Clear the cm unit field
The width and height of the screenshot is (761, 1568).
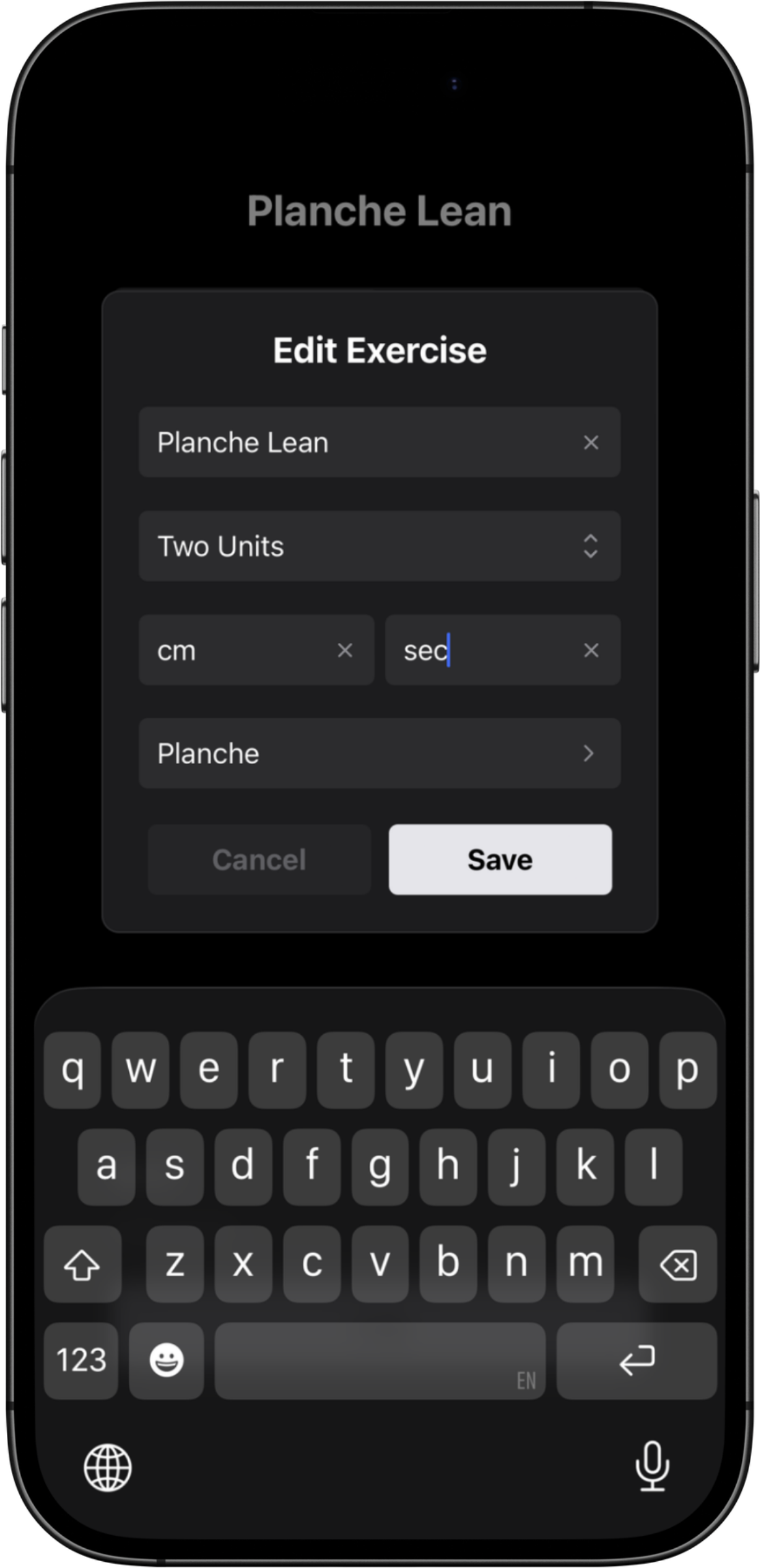345,650
